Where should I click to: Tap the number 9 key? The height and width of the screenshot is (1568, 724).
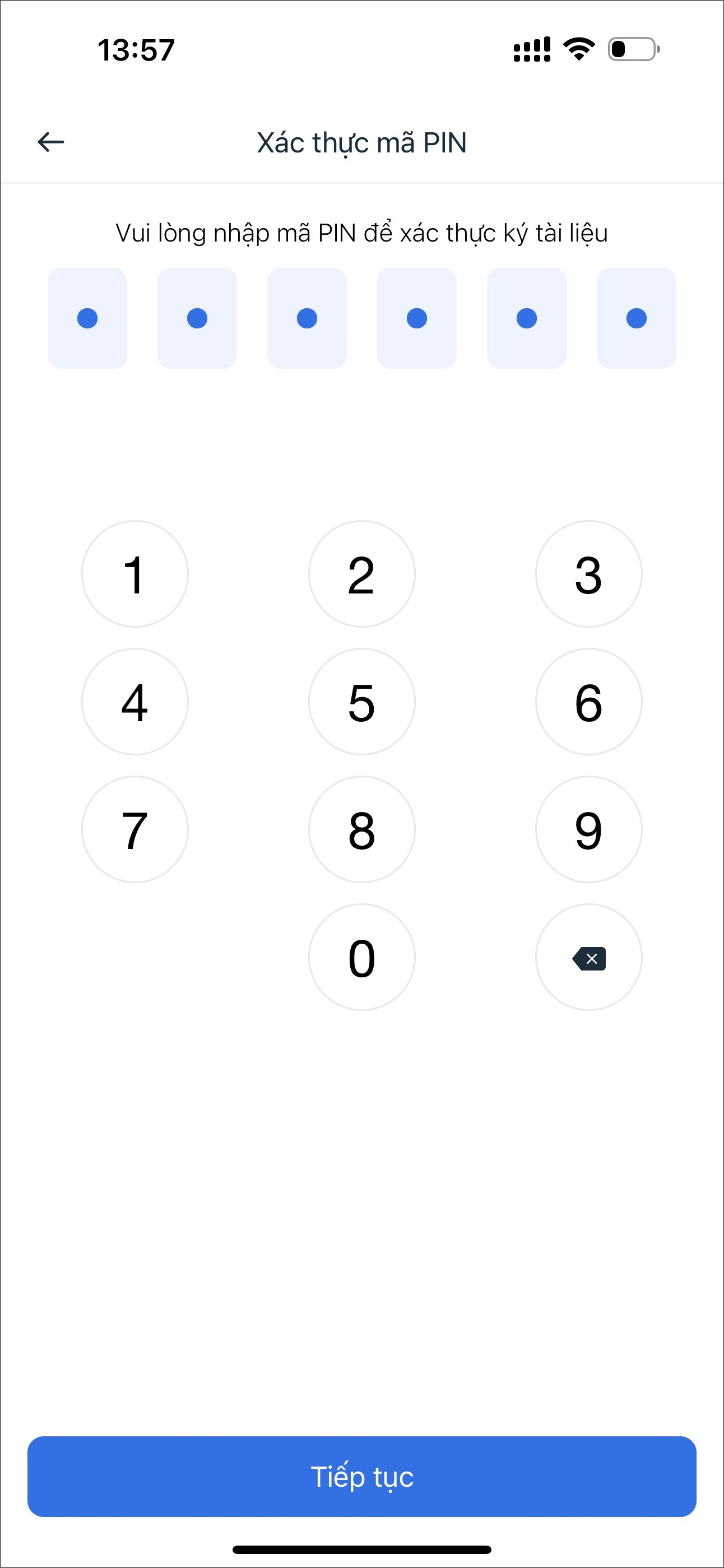(588, 829)
